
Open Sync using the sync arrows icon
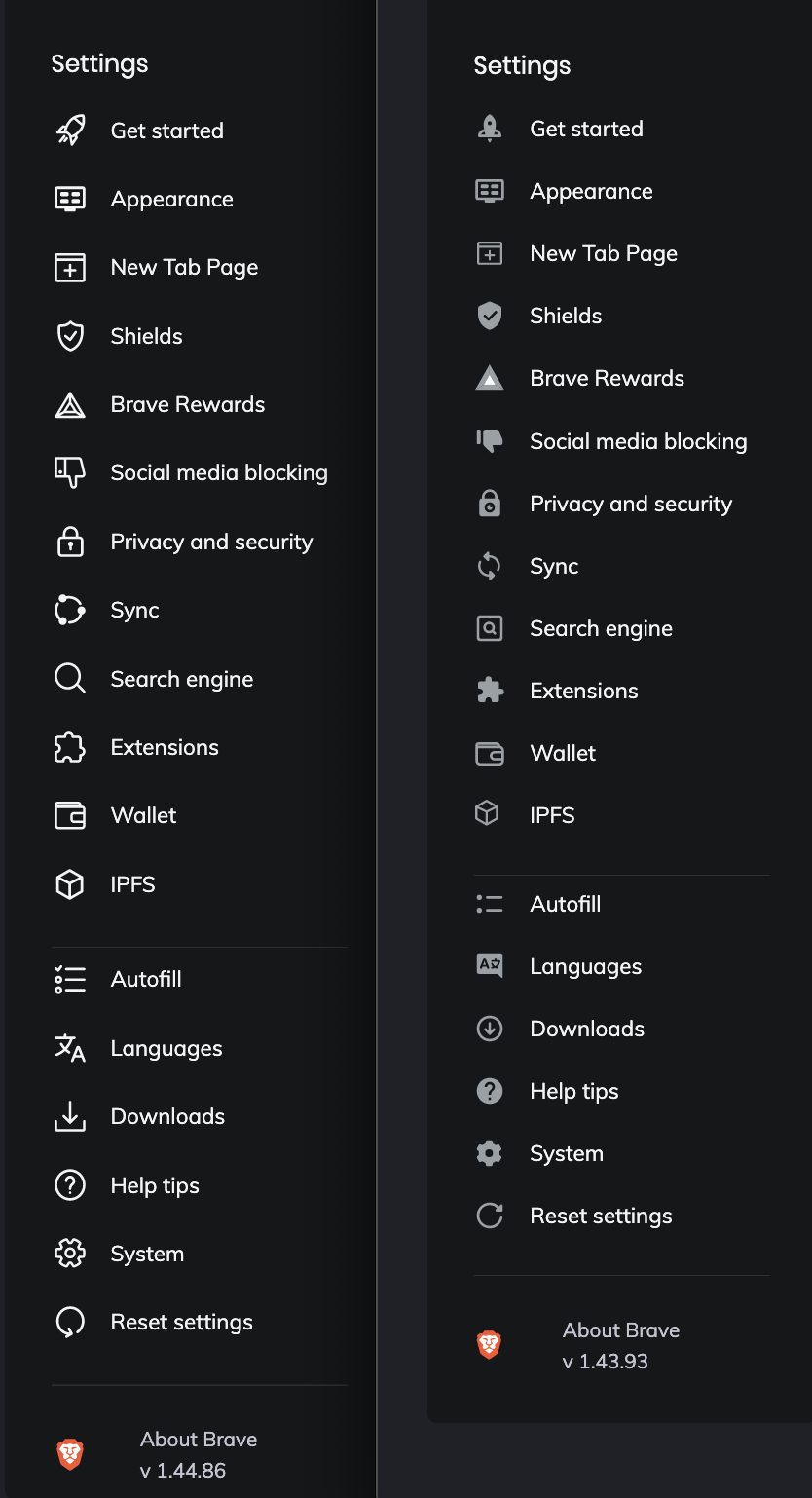point(70,610)
